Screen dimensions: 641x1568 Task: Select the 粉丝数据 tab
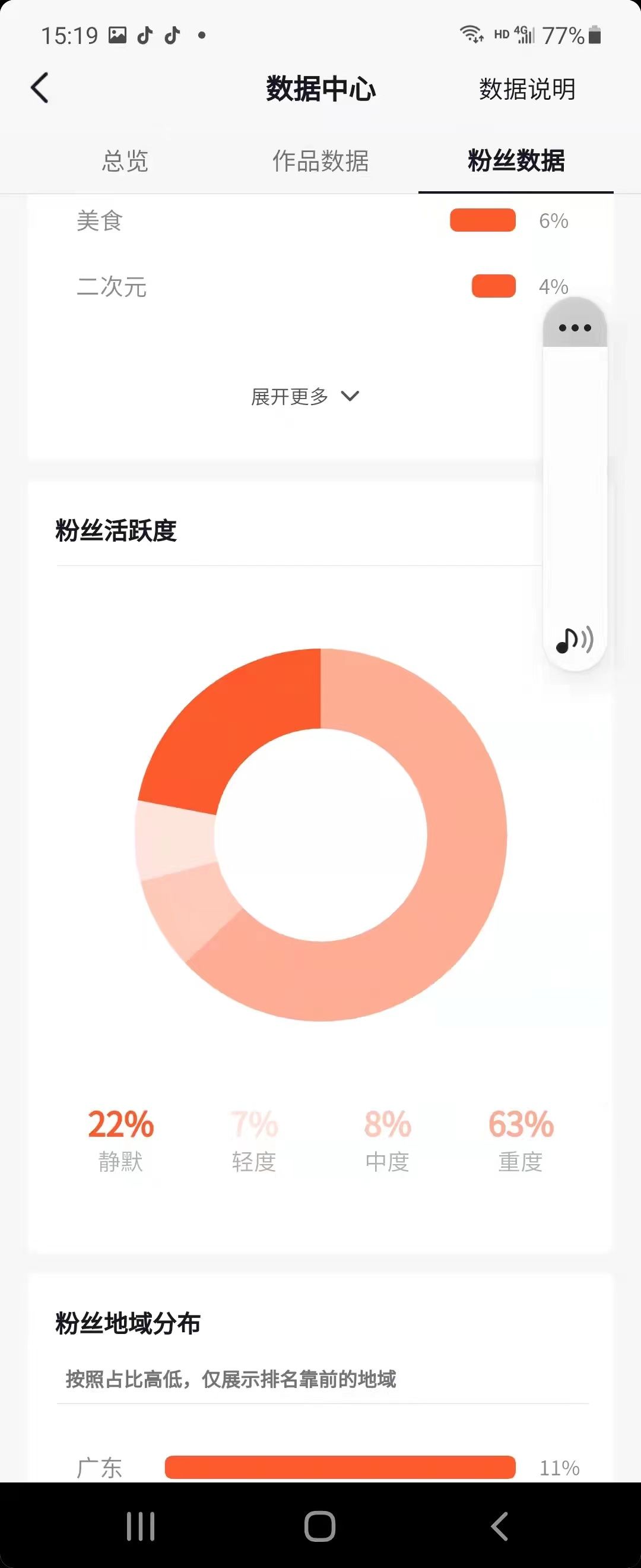(516, 162)
